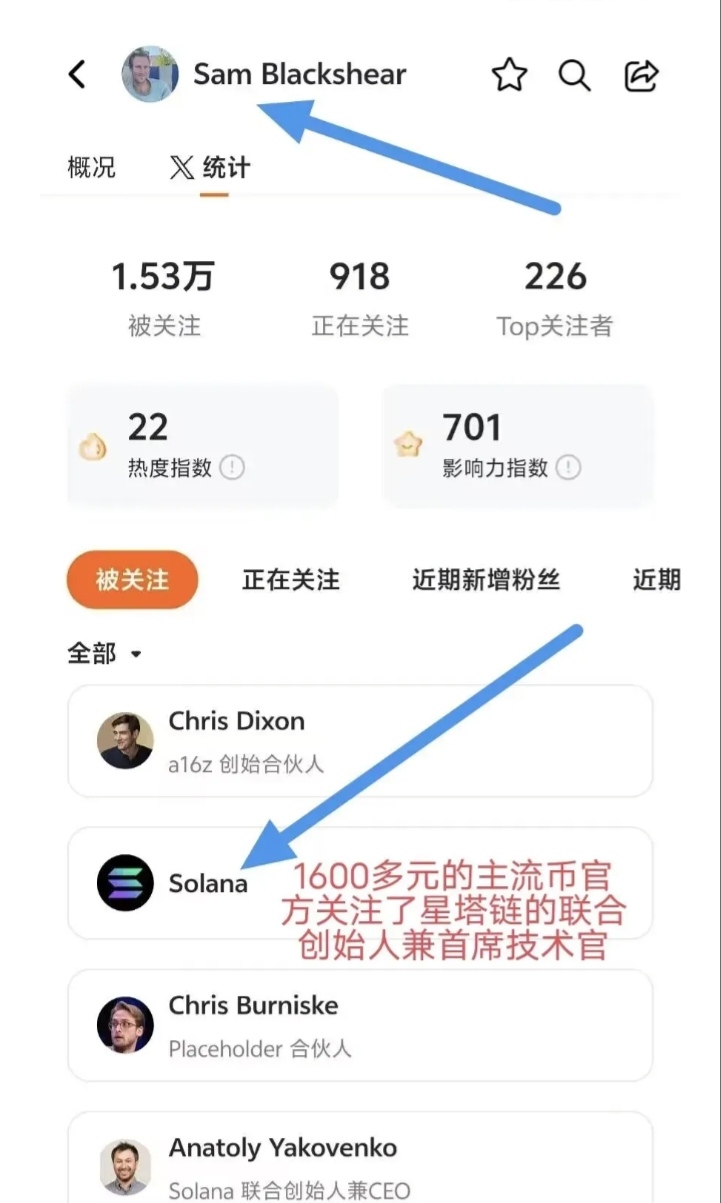The image size is (721, 1203).
Task: Switch to the 正在关注 list
Action: (x=291, y=579)
